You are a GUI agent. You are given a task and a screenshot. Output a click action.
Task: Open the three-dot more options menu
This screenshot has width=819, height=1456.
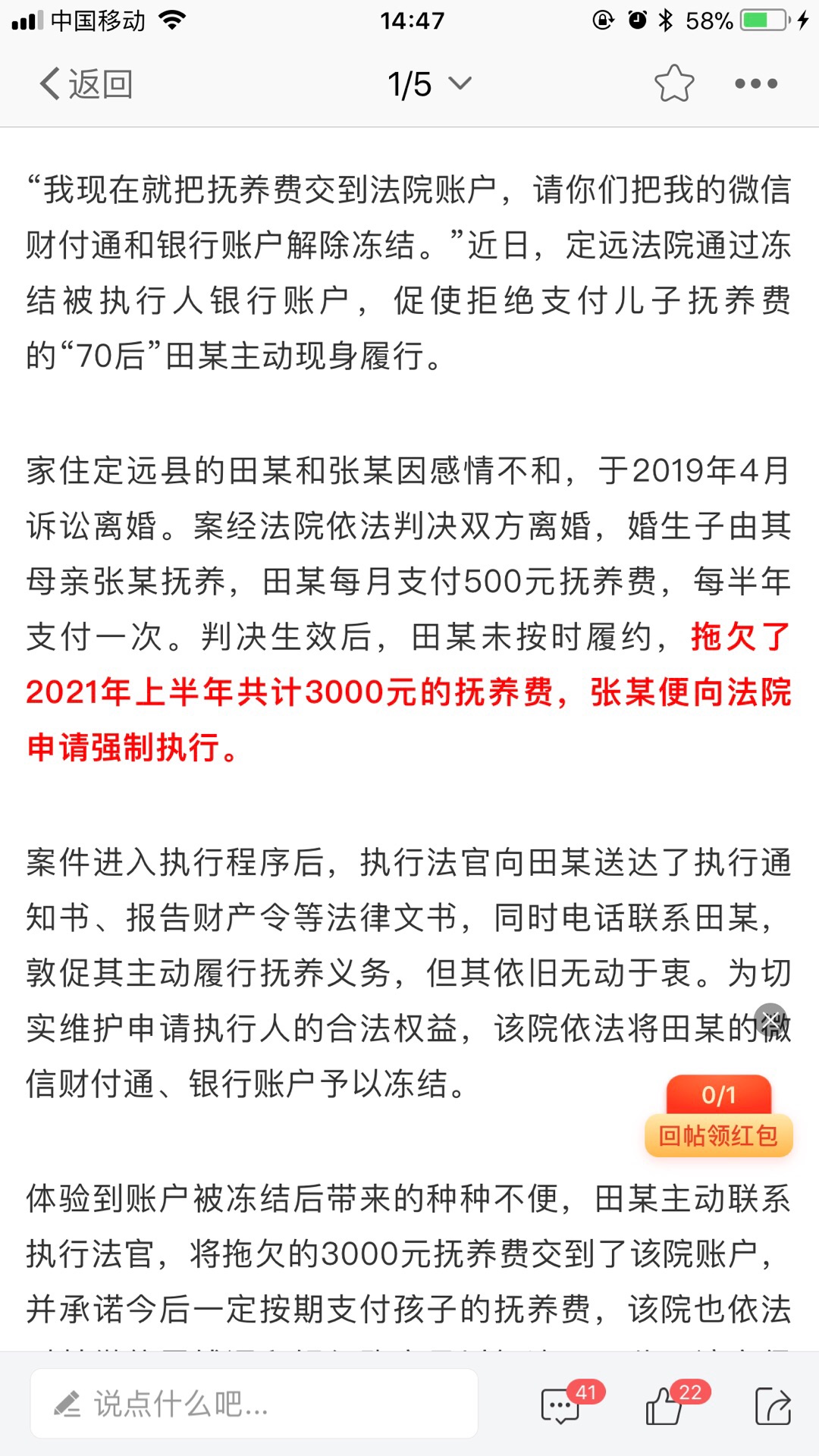756,83
